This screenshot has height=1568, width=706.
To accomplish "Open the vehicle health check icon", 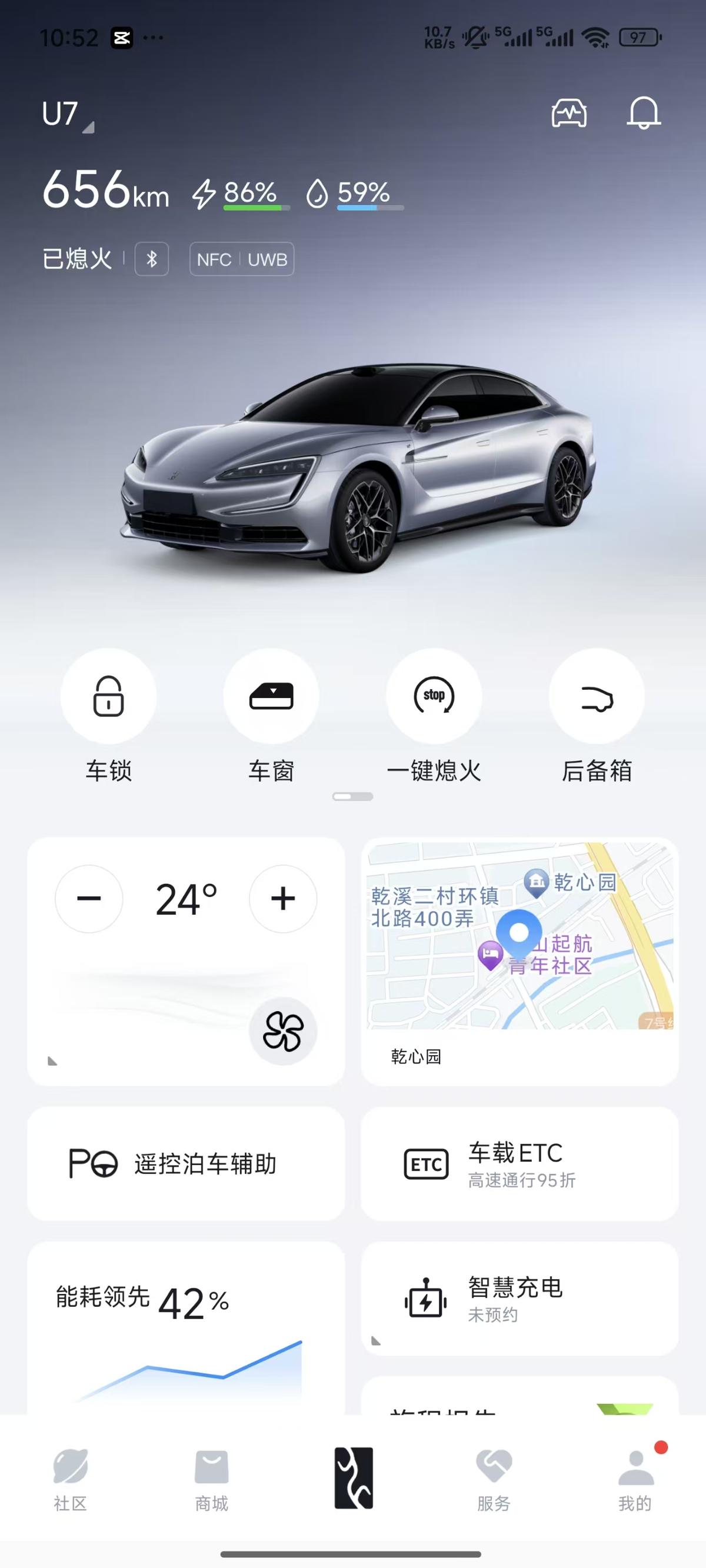I will click(569, 113).
